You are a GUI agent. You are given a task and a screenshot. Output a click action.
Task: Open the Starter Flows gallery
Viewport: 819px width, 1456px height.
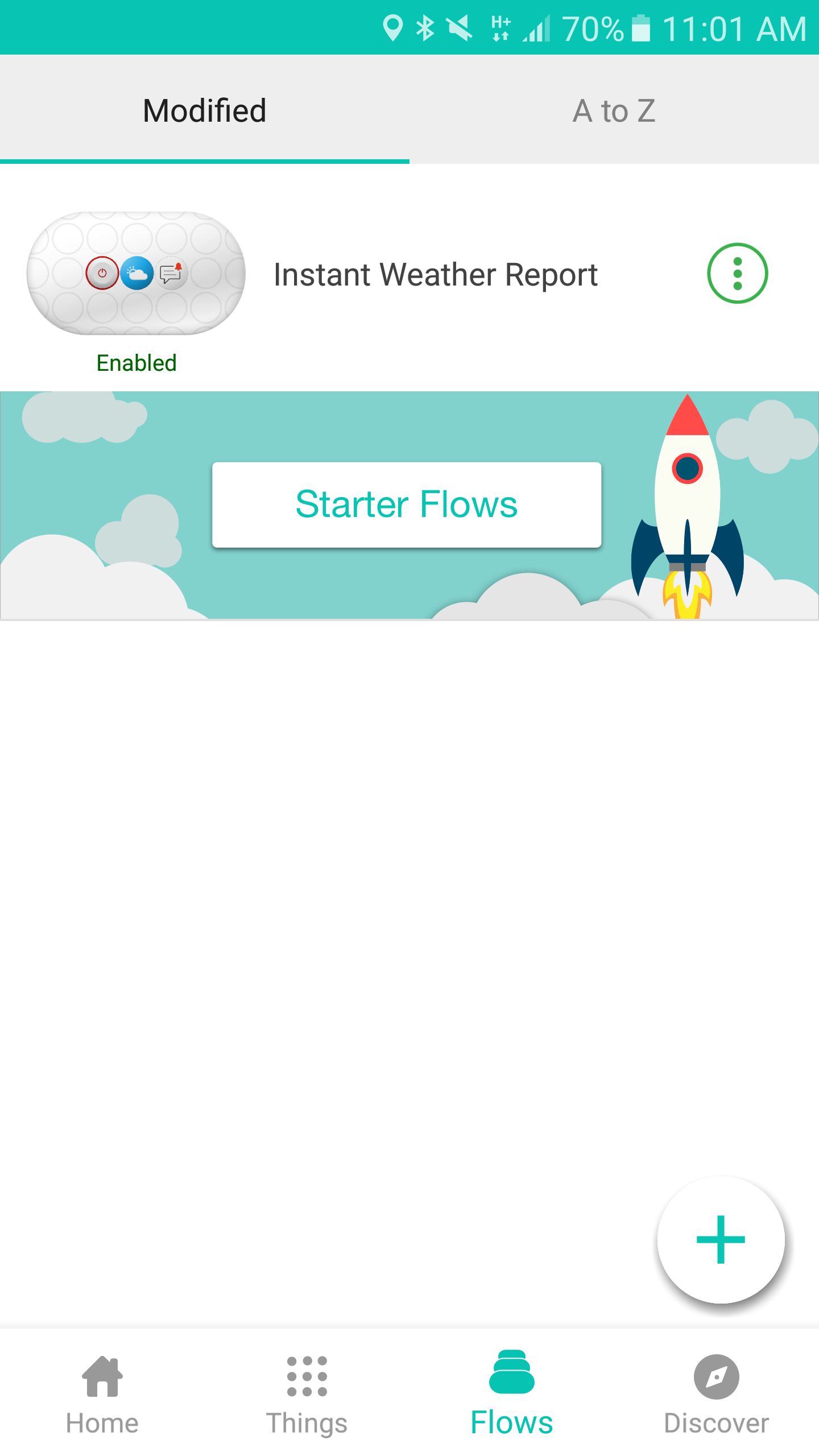coord(406,503)
